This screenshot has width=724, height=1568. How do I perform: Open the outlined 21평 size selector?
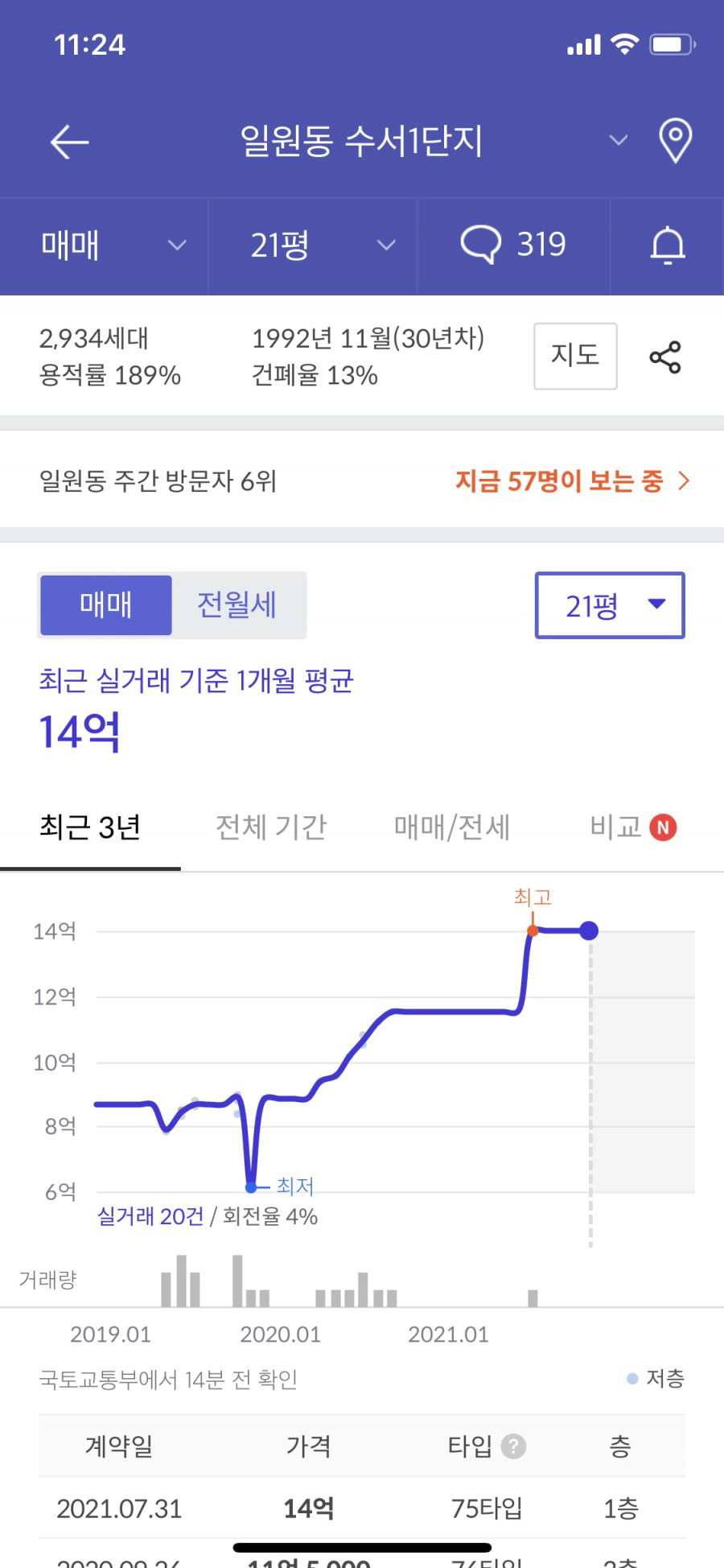610,605
